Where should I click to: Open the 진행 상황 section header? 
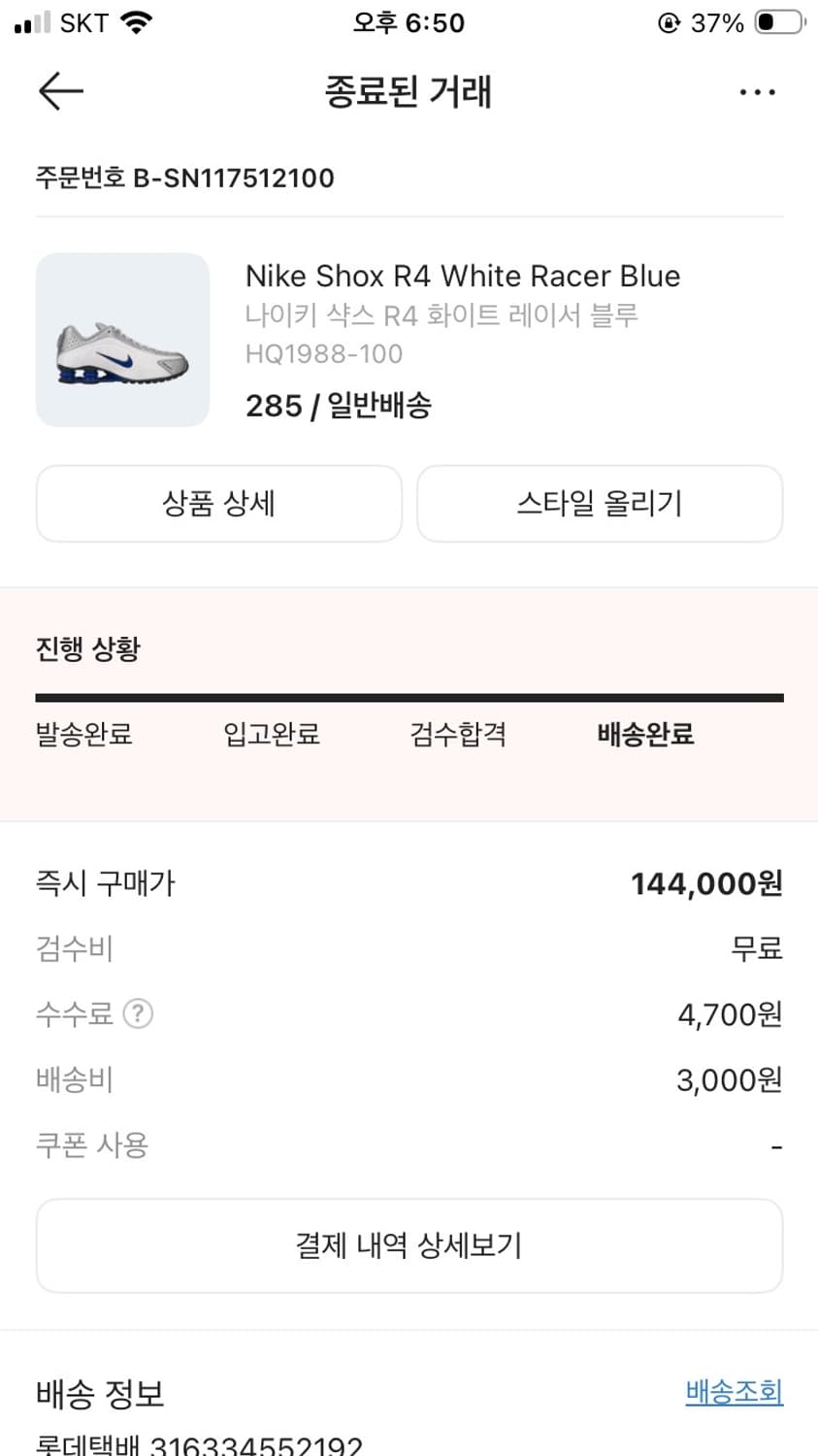coord(87,647)
